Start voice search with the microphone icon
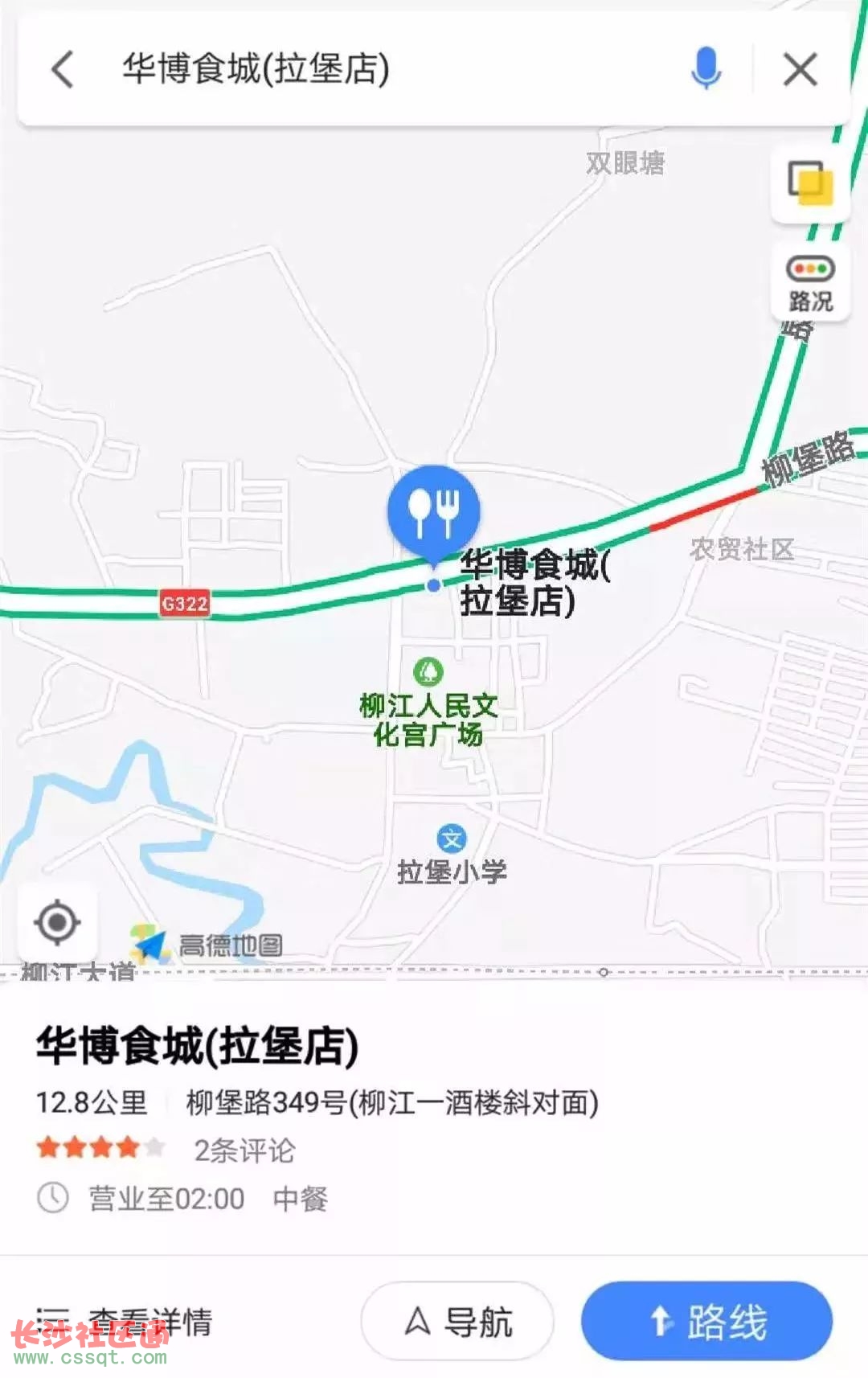Image resolution: width=868 pixels, height=1378 pixels. point(706,69)
